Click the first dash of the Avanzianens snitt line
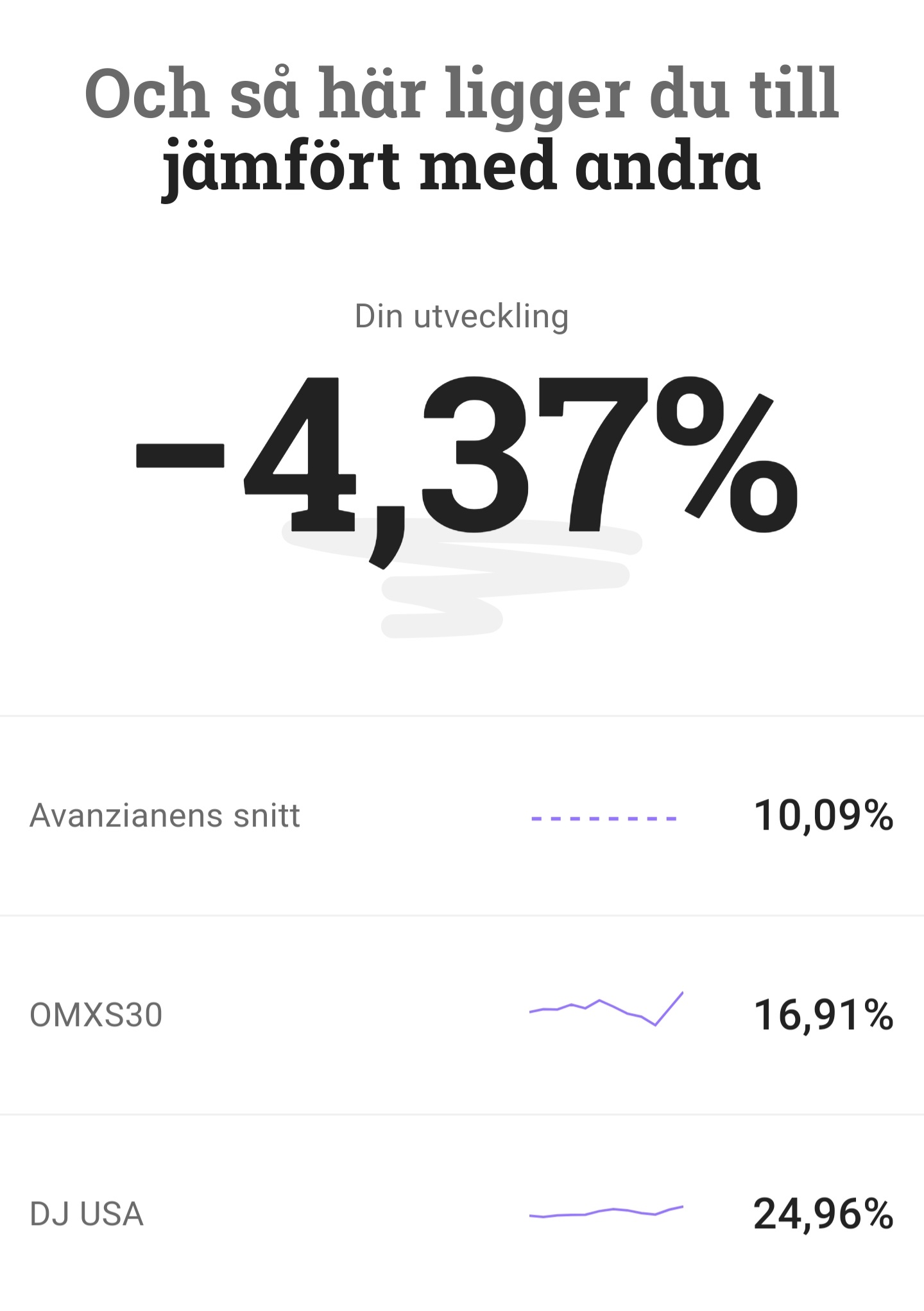The width and height of the screenshot is (924, 1311). 536,818
